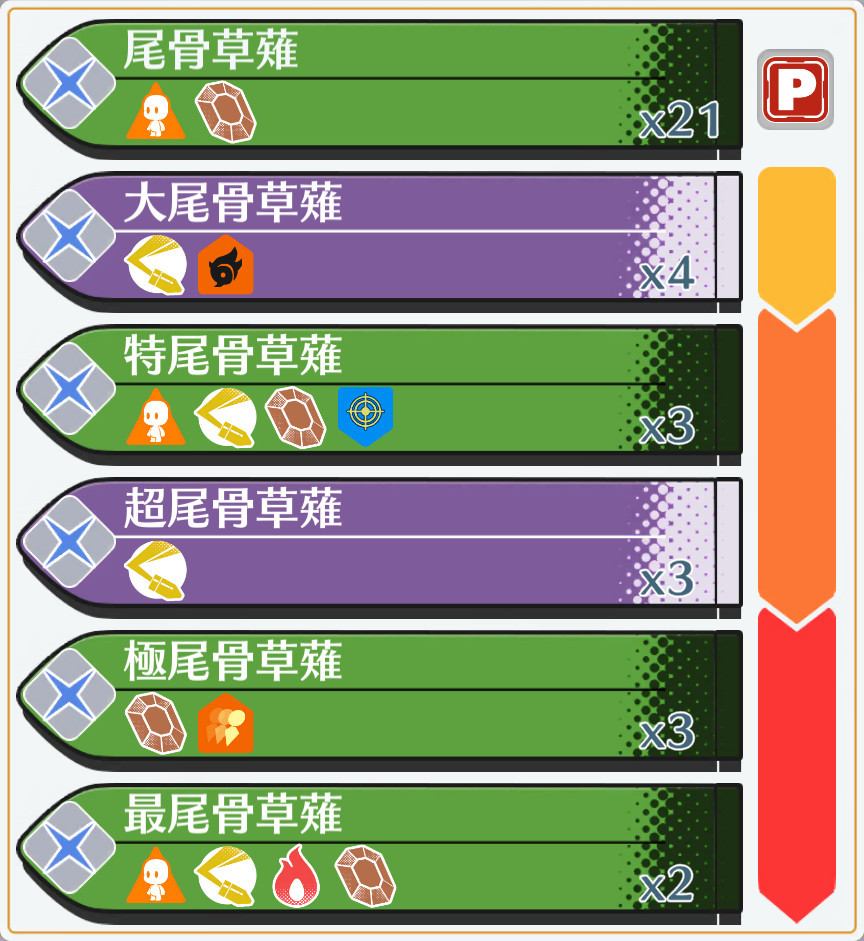Tap the red P button
Image resolution: width=864 pixels, height=941 pixels.
(795, 89)
